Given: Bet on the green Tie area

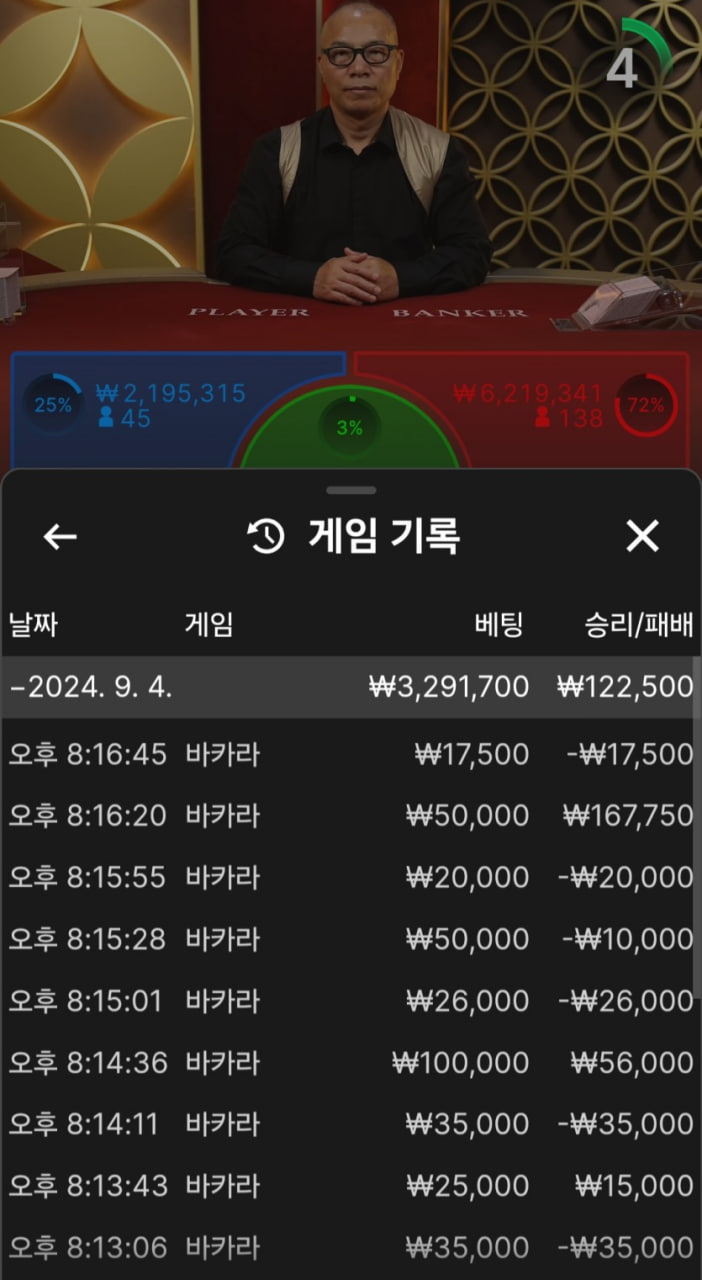Looking at the screenshot, I should click(349, 430).
